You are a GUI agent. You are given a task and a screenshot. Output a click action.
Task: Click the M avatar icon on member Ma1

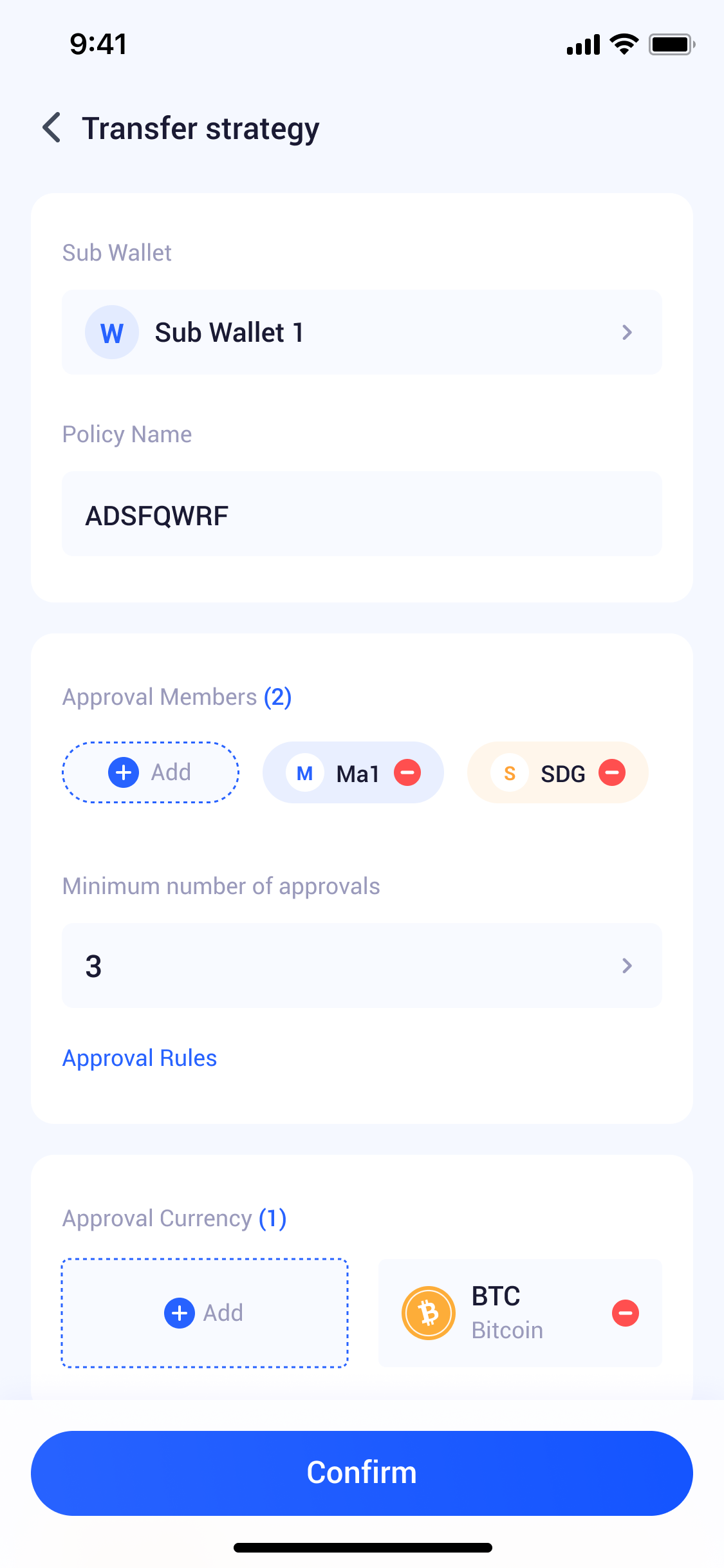click(x=305, y=772)
